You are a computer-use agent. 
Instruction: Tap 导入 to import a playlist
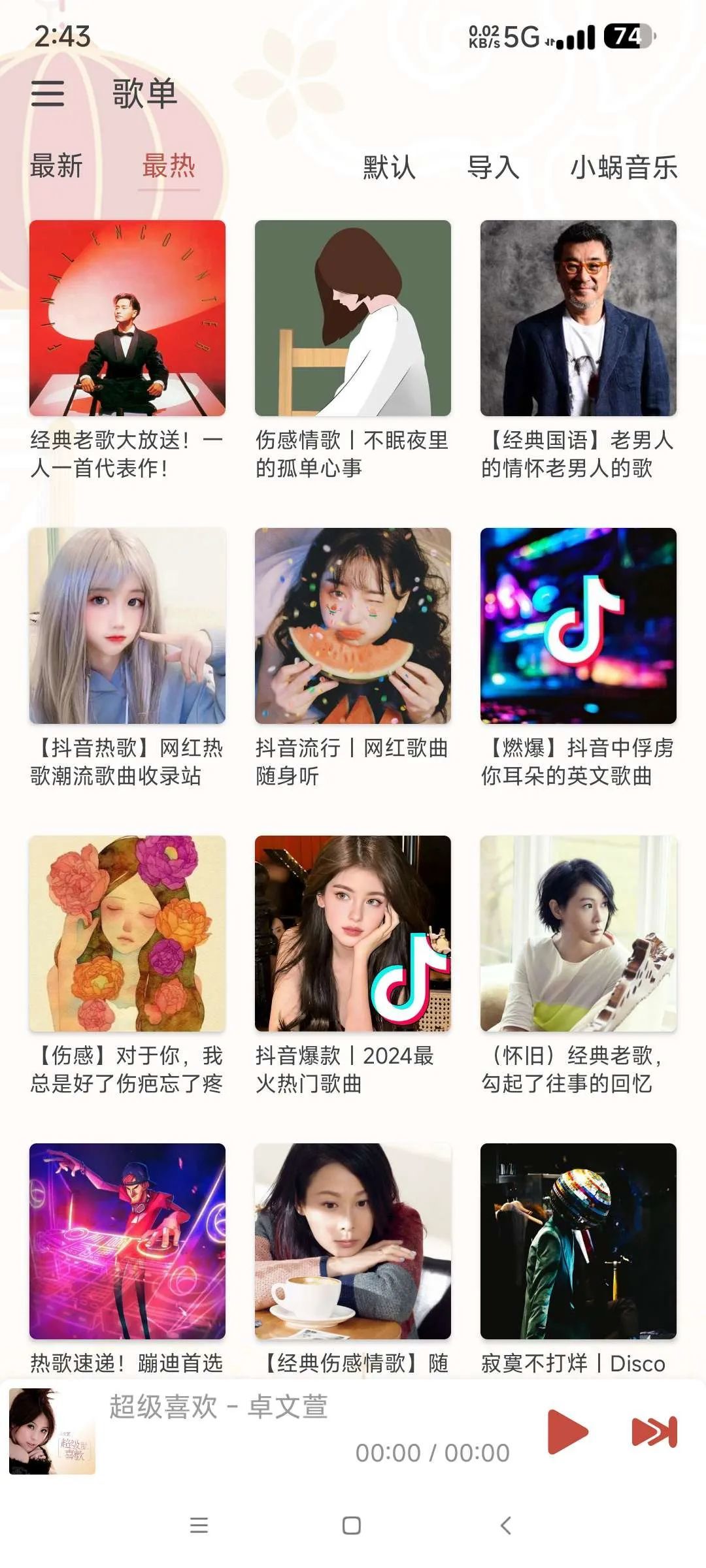point(493,168)
